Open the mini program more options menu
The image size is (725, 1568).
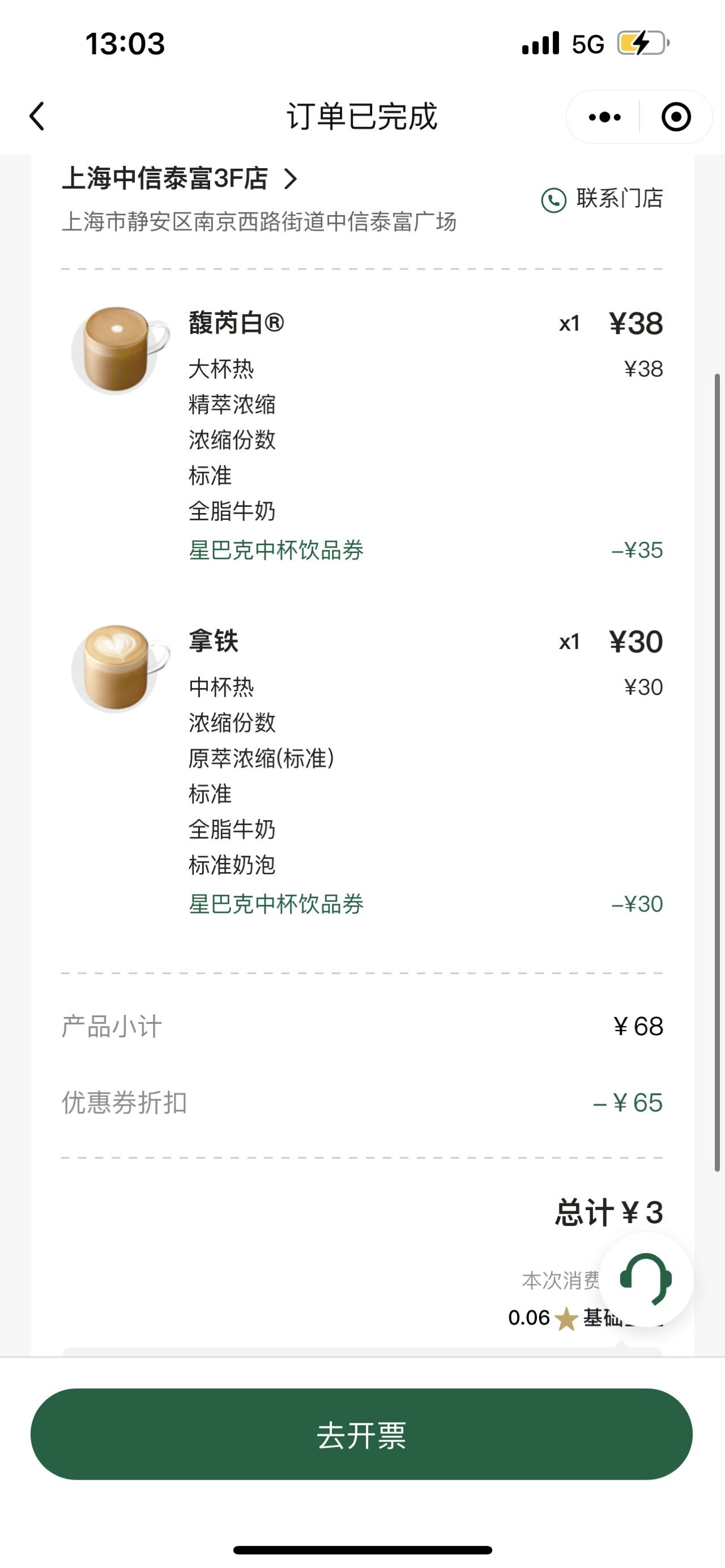(x=604, y=117)
